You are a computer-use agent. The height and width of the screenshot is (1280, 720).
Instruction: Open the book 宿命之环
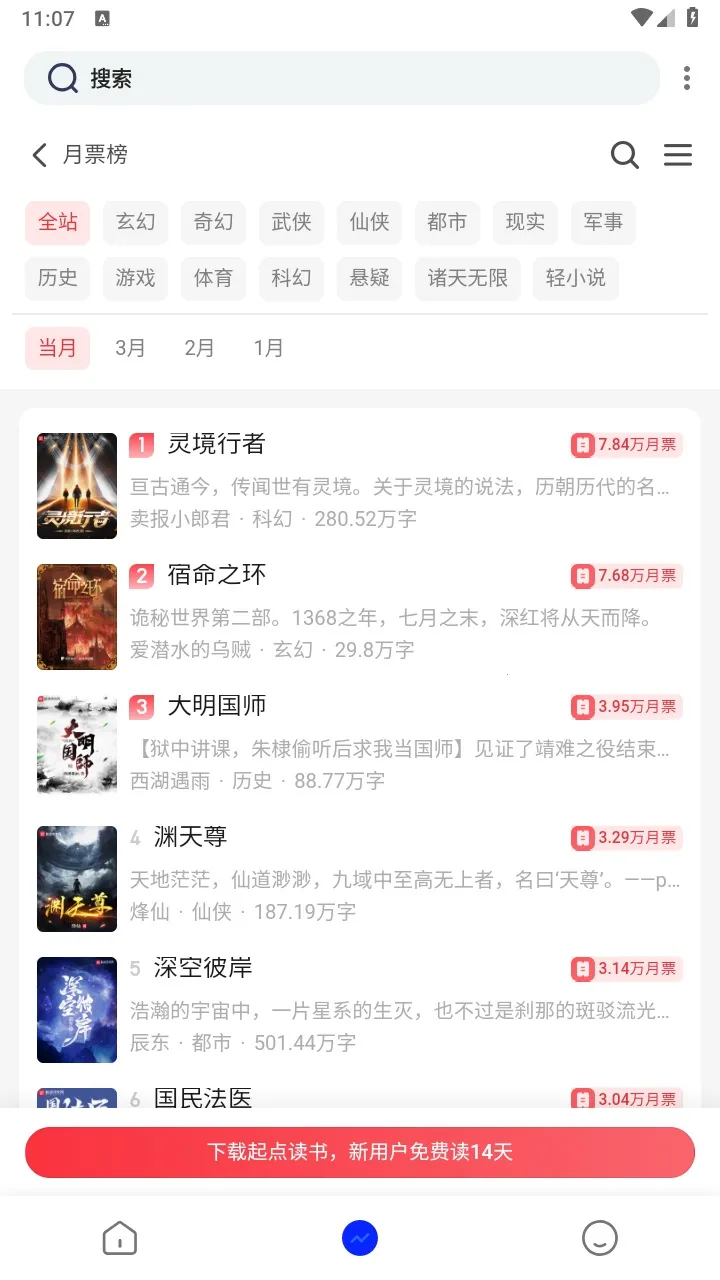click(x=217, y=575)
